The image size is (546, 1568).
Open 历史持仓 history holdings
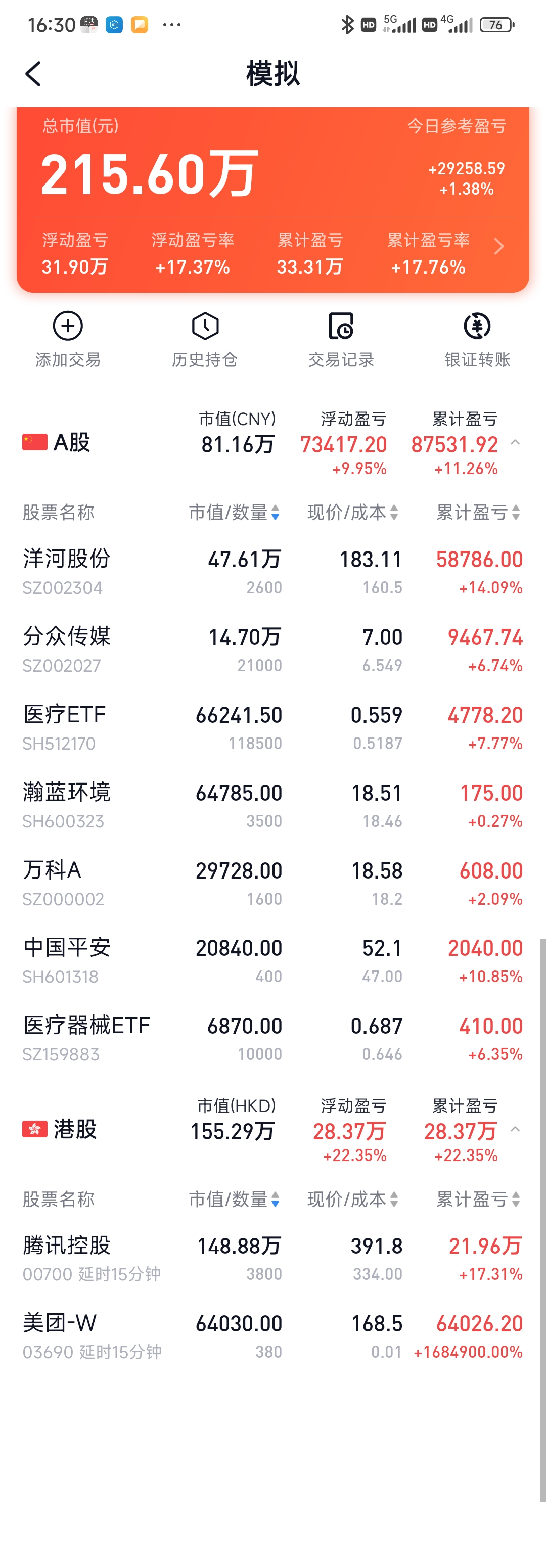pyautogui.click(x=205, y=340)
